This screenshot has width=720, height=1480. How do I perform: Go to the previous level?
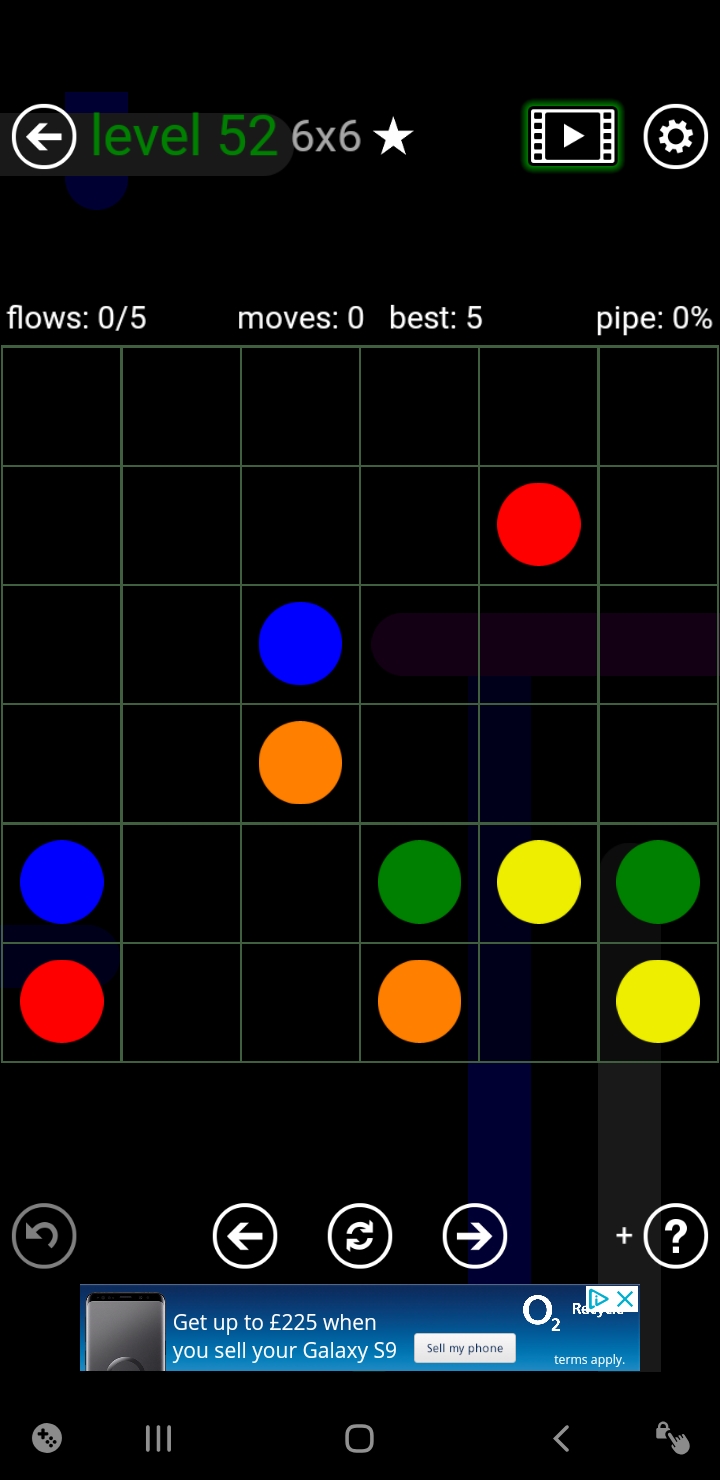click(245, 1236)
